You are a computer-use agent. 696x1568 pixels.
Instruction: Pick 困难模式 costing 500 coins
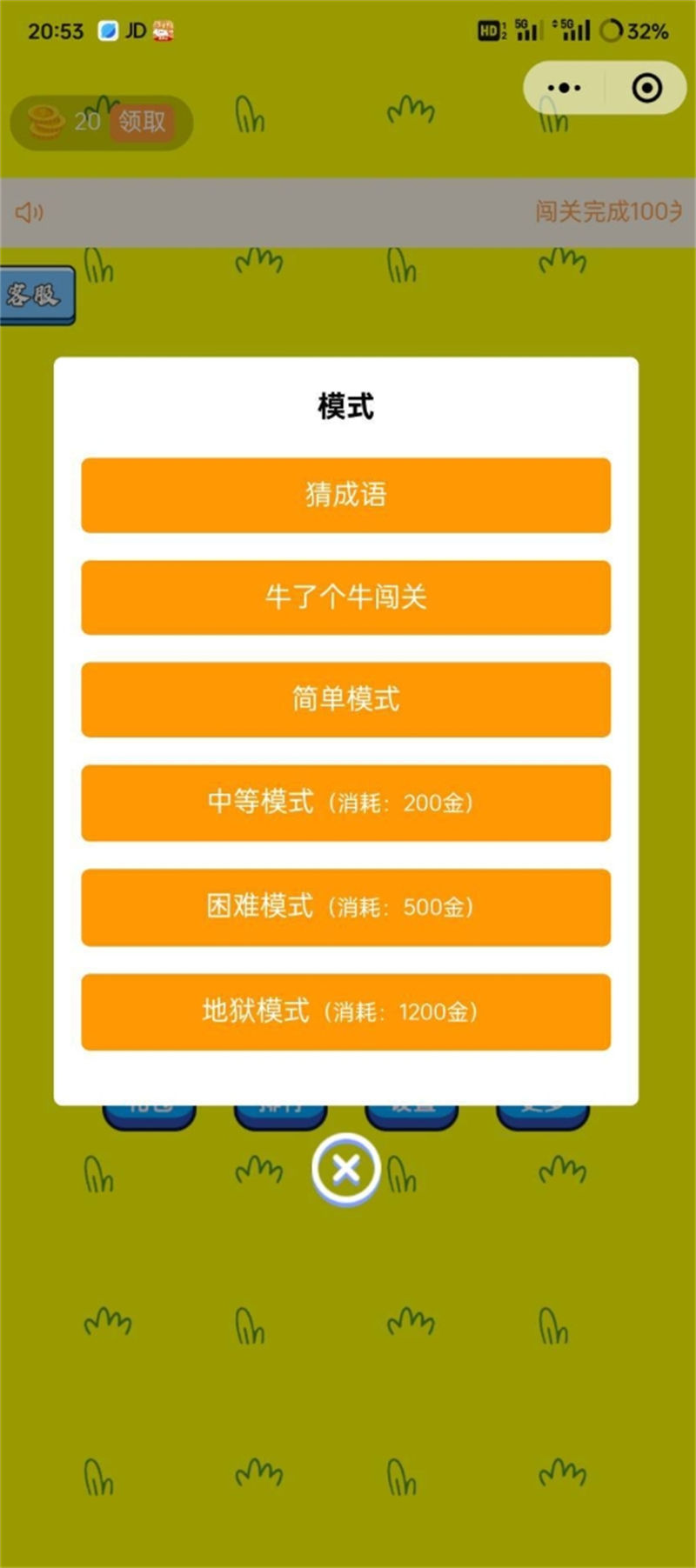[x=345, y=907]
